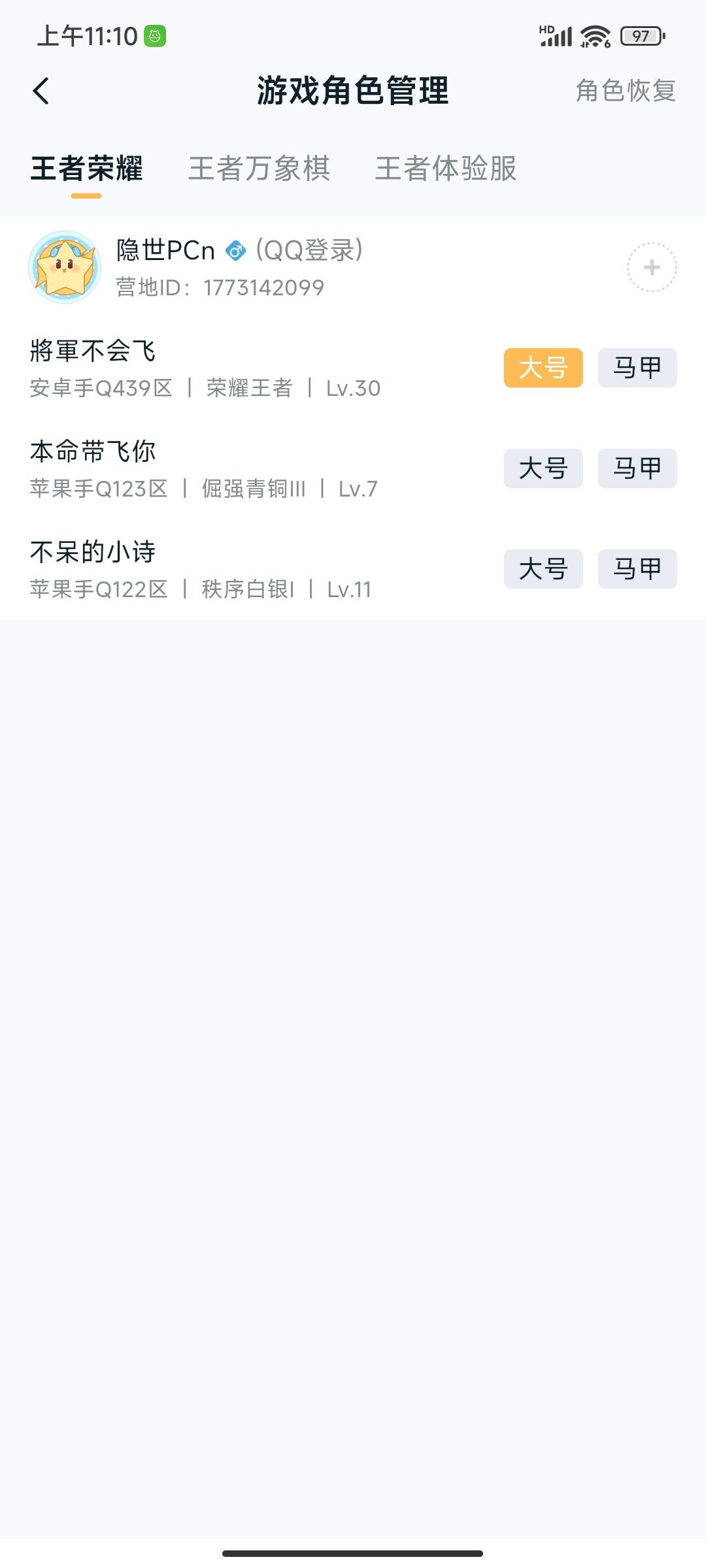Image resolution: width=706 pixels, height=1568 pixels.
Task: Set 不呆的小诗 as 大号
Action: coord(543,569)
